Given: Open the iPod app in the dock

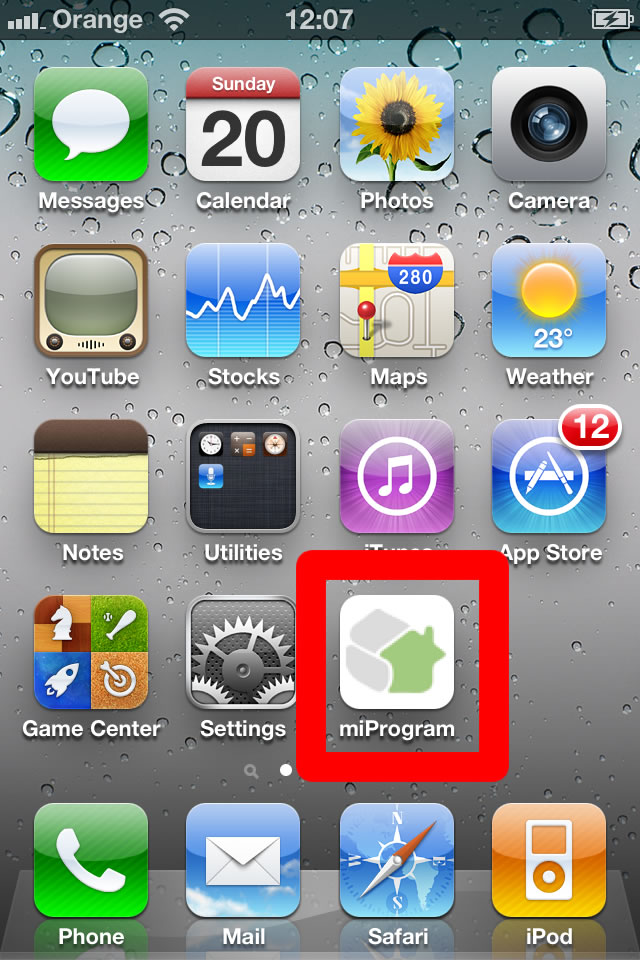Looking at the screenshot, I should (549, 860).
